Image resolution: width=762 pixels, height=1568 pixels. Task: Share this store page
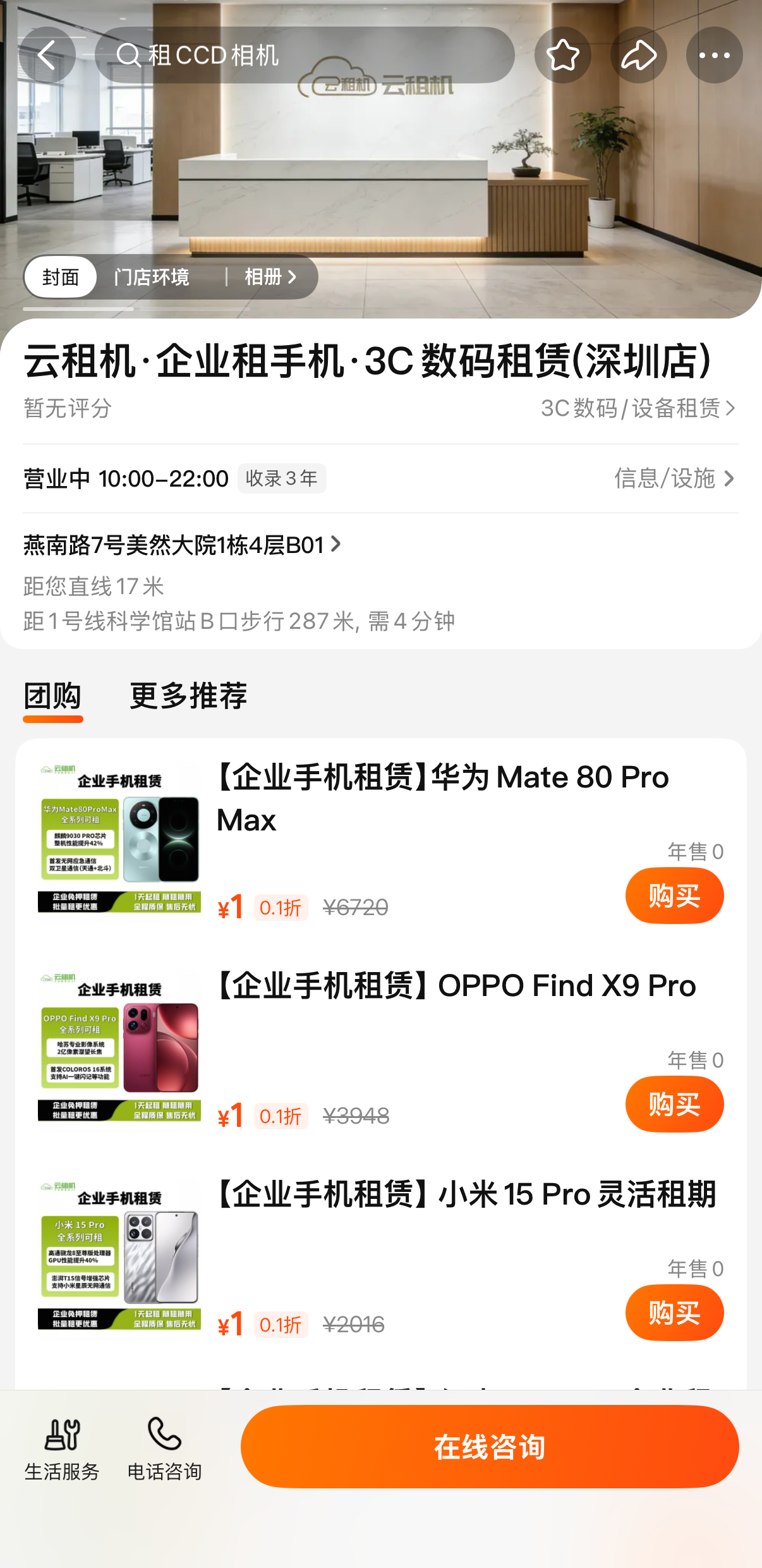point(638,55)
